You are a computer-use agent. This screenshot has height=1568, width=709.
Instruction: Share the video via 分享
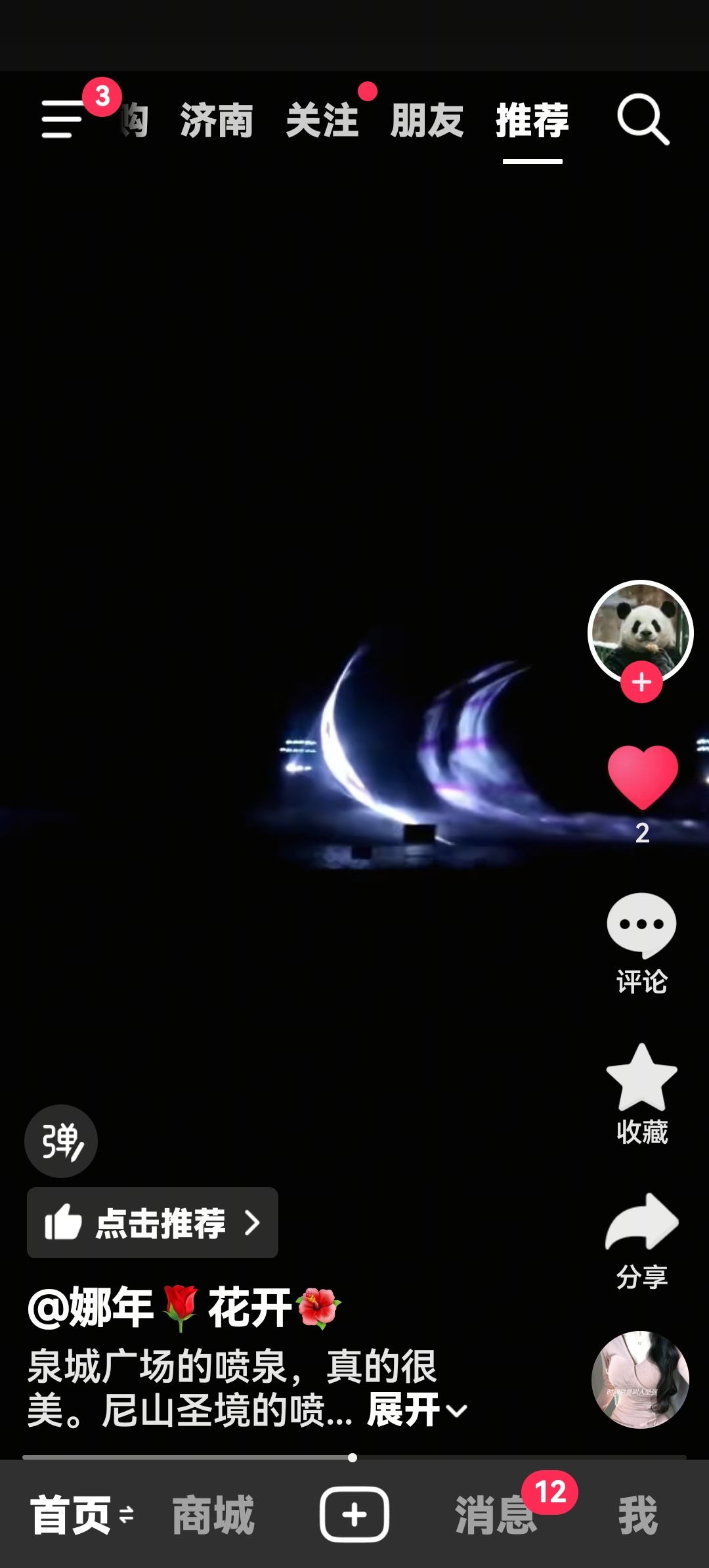coord(641,1223)
